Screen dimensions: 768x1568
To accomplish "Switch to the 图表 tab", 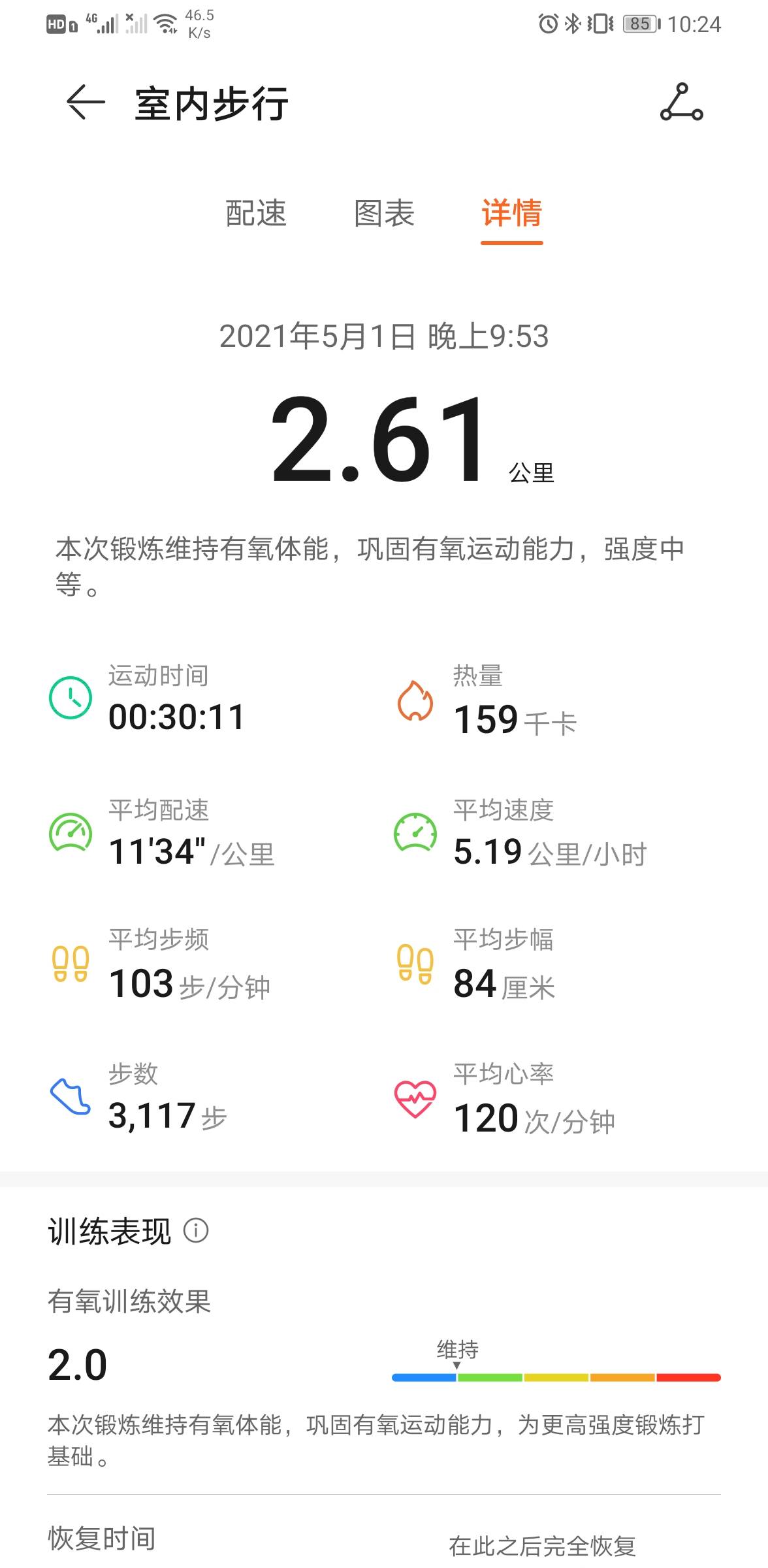I will 384,214.
